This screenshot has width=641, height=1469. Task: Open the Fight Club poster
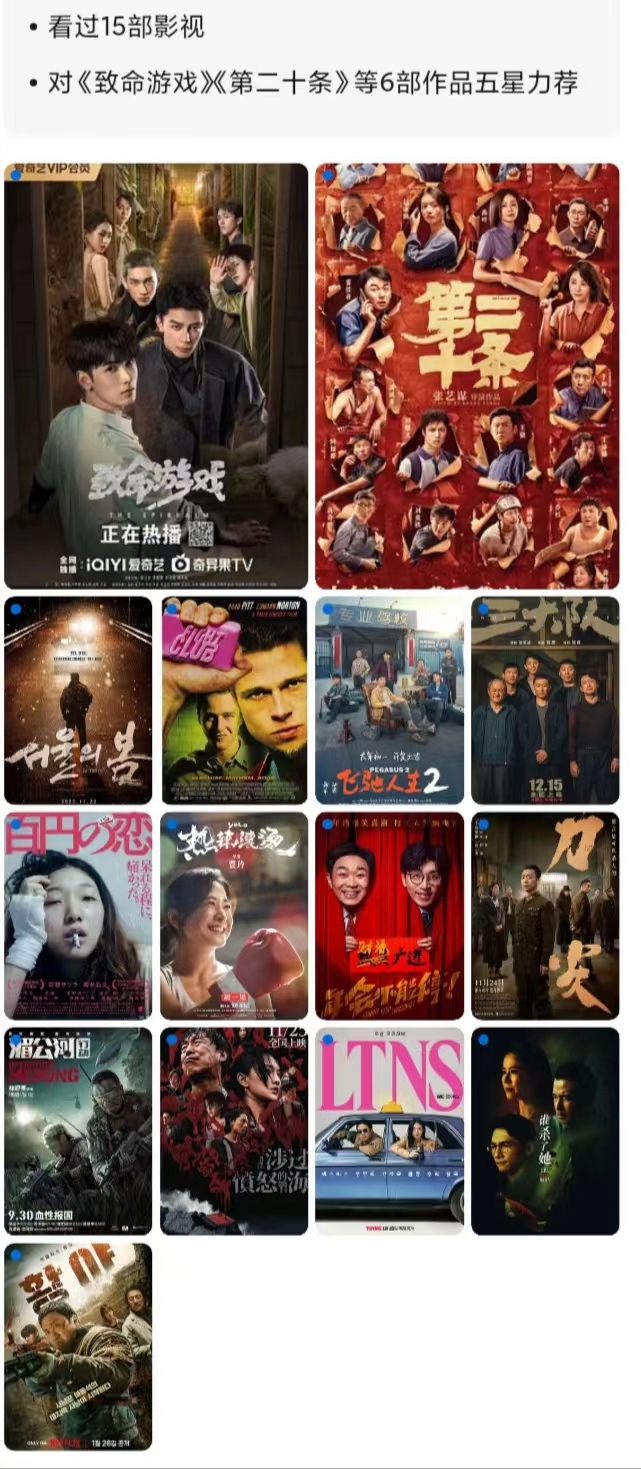[x=234, y=700]
